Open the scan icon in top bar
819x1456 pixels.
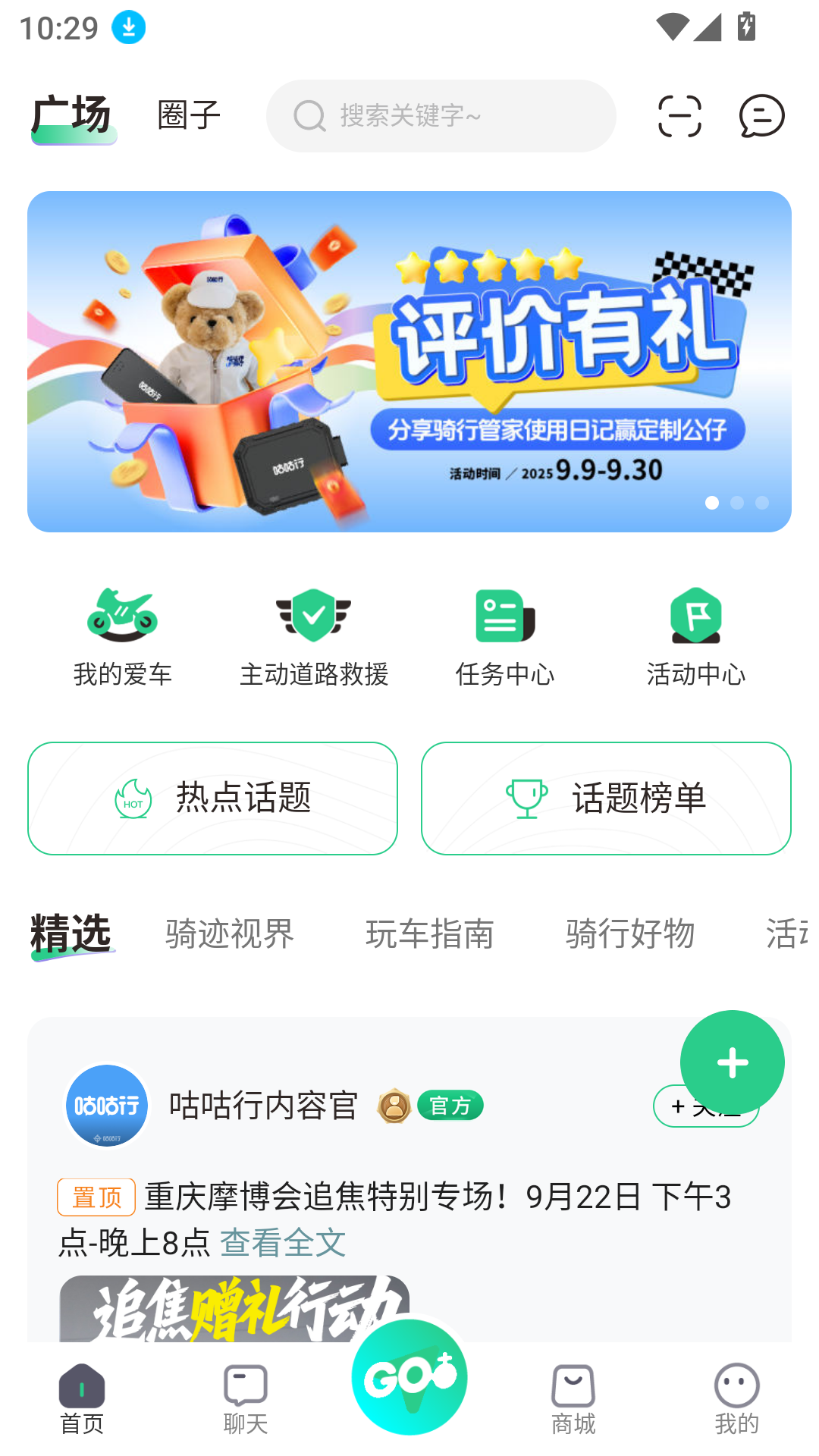click(x=679, y=116)
